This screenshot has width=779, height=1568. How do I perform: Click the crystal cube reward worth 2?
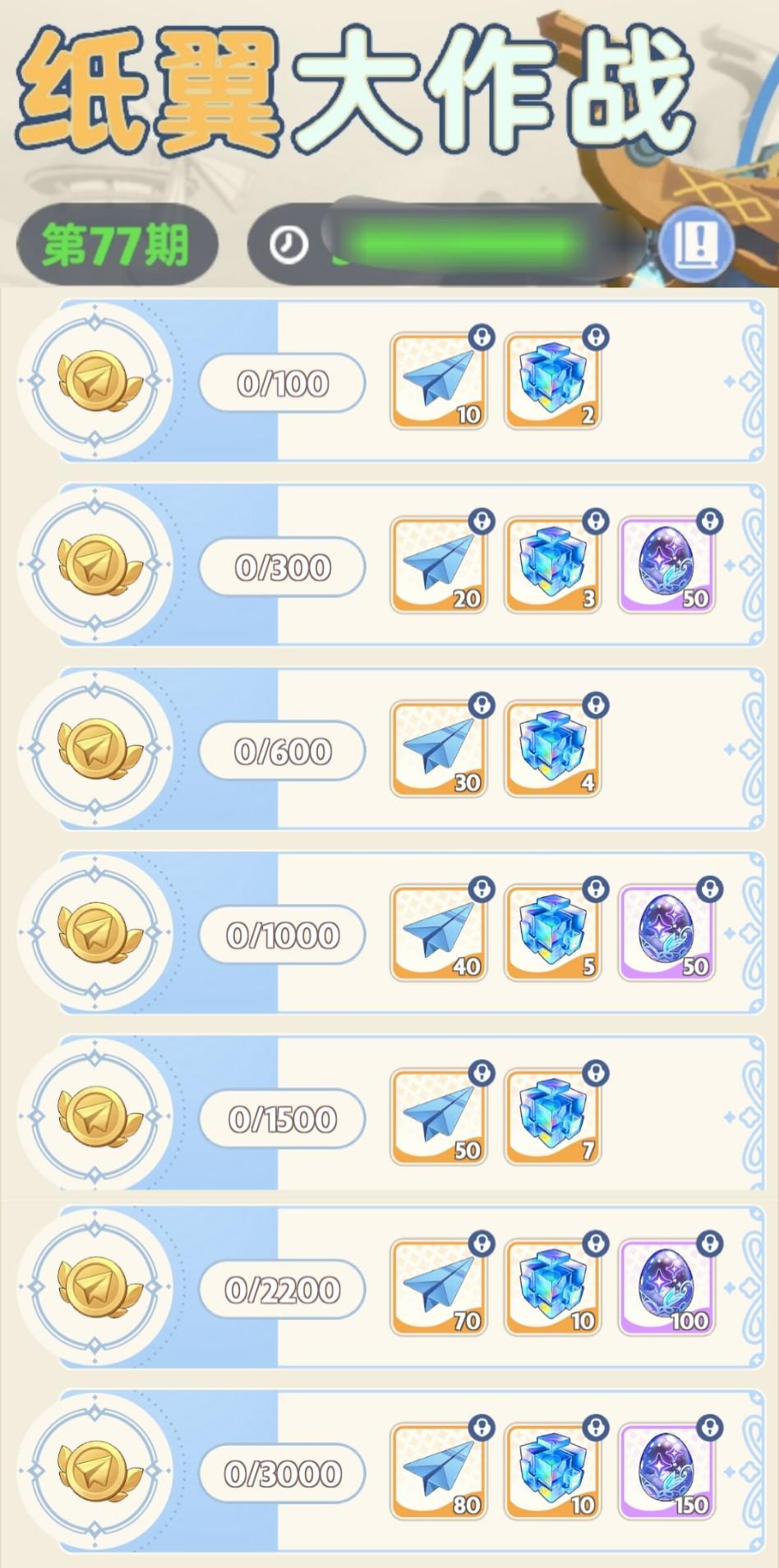552,379
